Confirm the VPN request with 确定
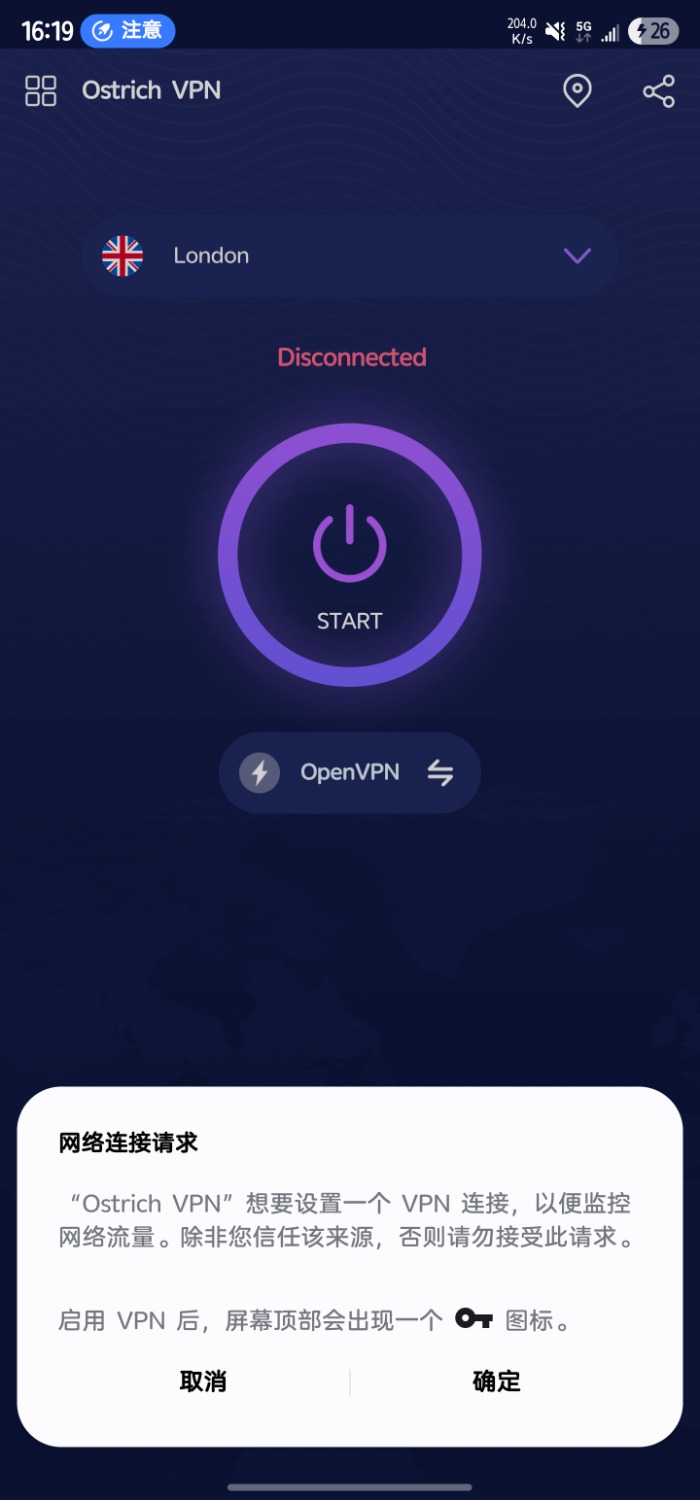Viewport: 700px width, 1500px height. tap(497, 1381)
